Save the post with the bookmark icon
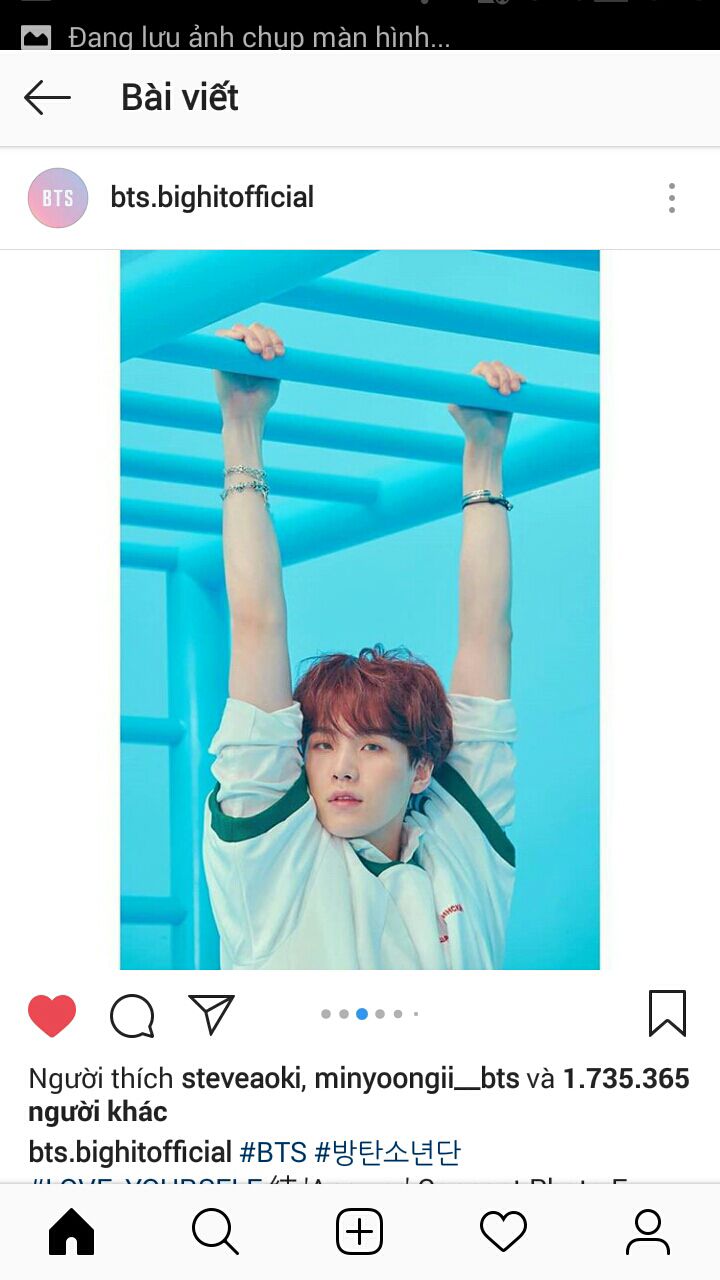Image resolution: width=720 pixels, height=1280 pixels. (x=667, y=1014)
